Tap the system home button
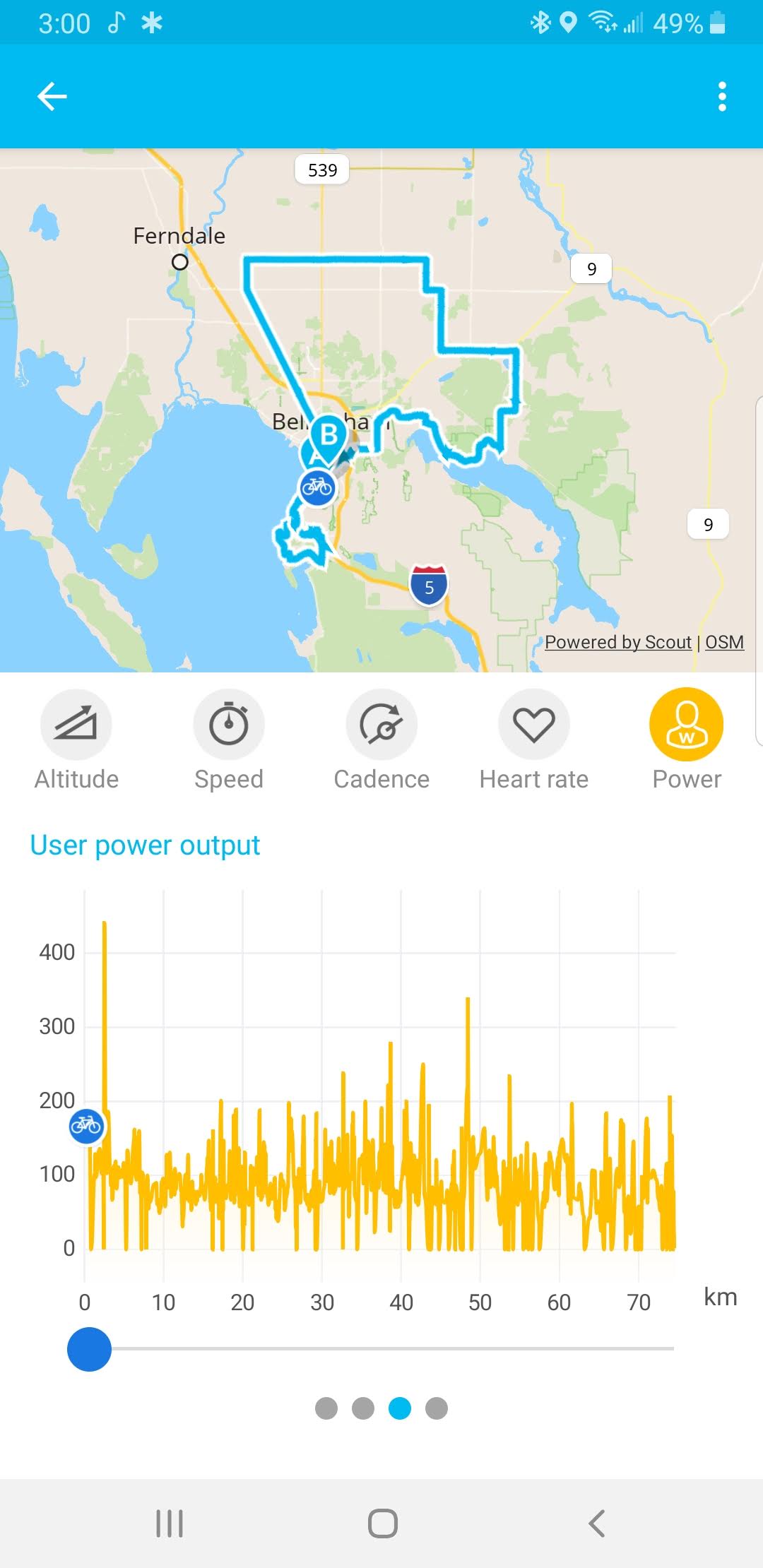This screenshot has height=1568, width=763. click(x=382, y=1524)
